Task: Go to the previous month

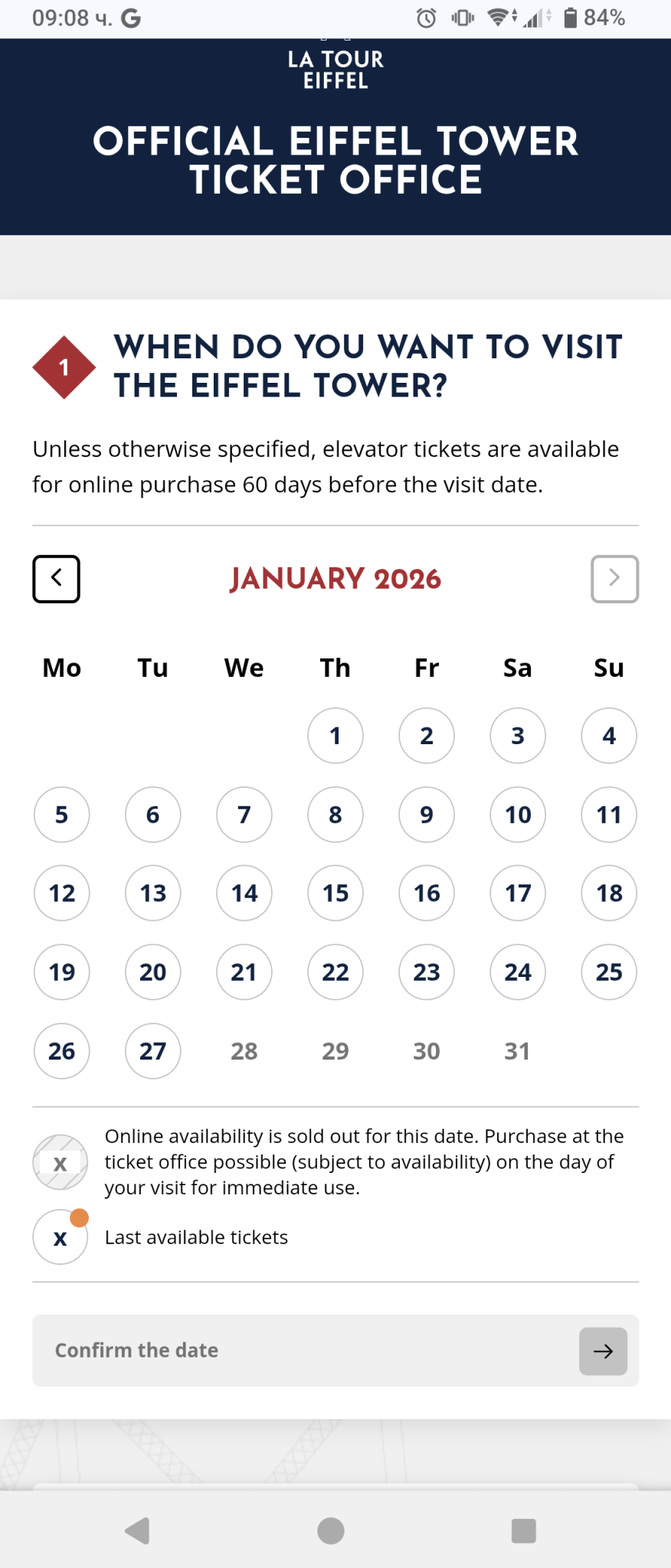Action: (56, 579)
